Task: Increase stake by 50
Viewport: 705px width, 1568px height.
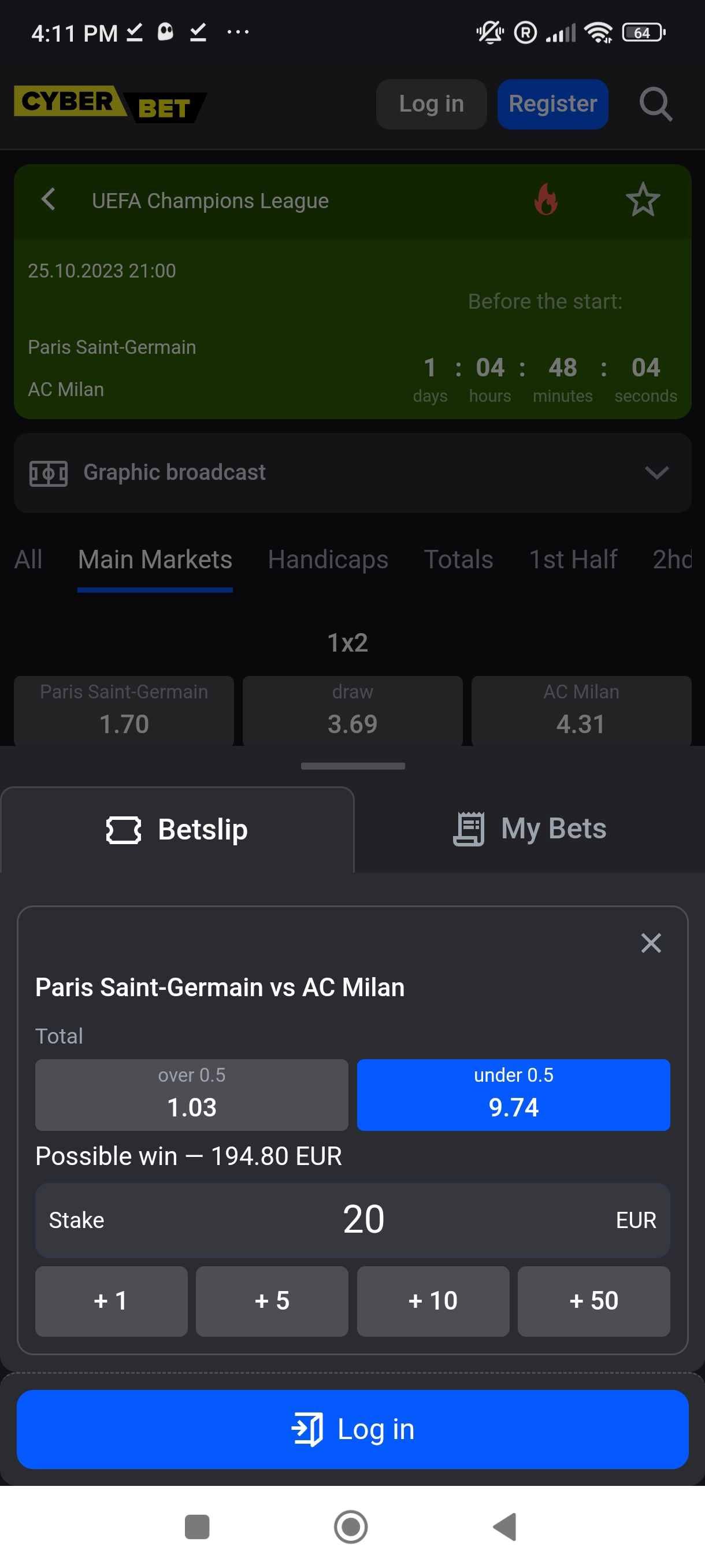Action: (x=593, y=1301)
